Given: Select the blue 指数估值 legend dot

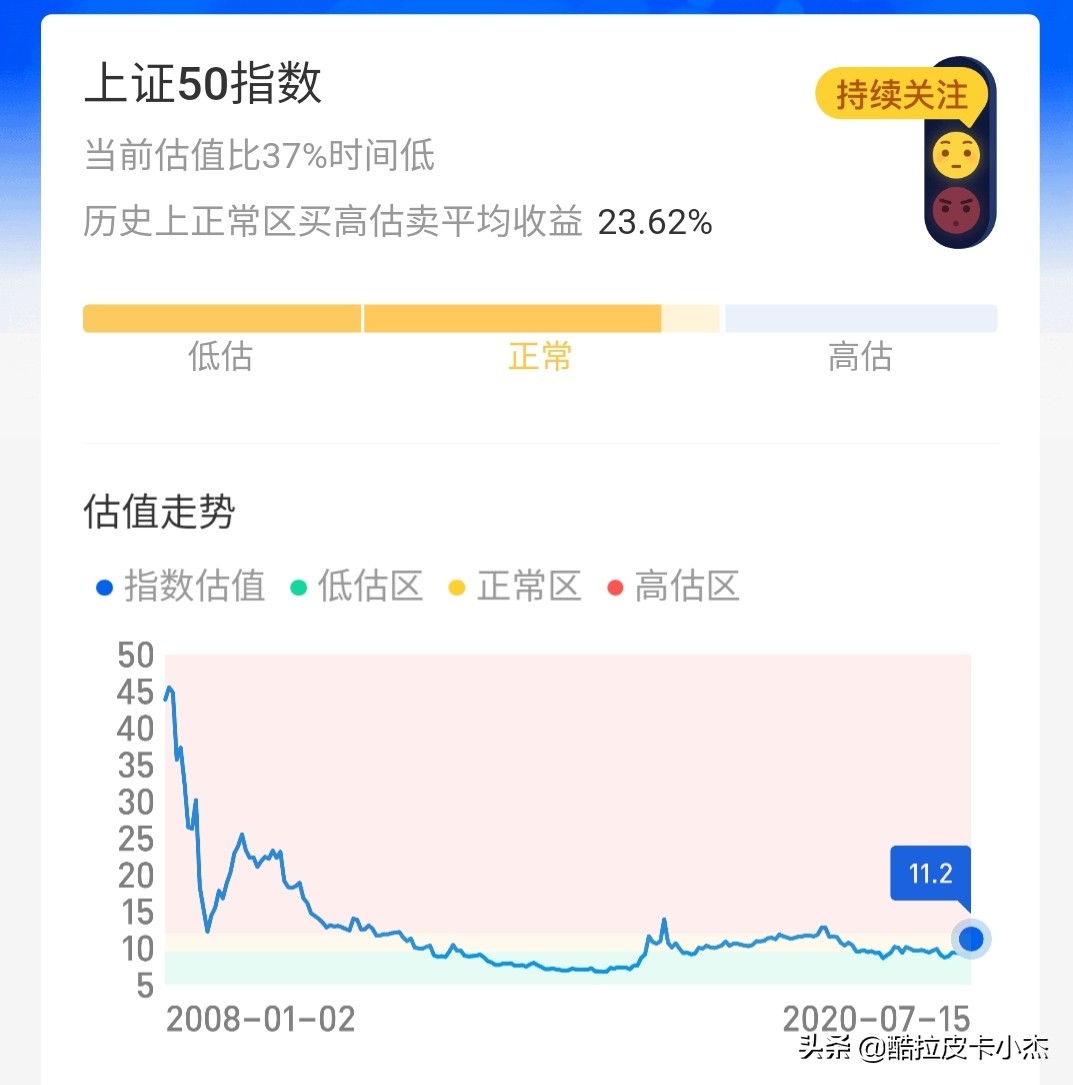Looking at the screenshot, I should (x=105, y=587).
